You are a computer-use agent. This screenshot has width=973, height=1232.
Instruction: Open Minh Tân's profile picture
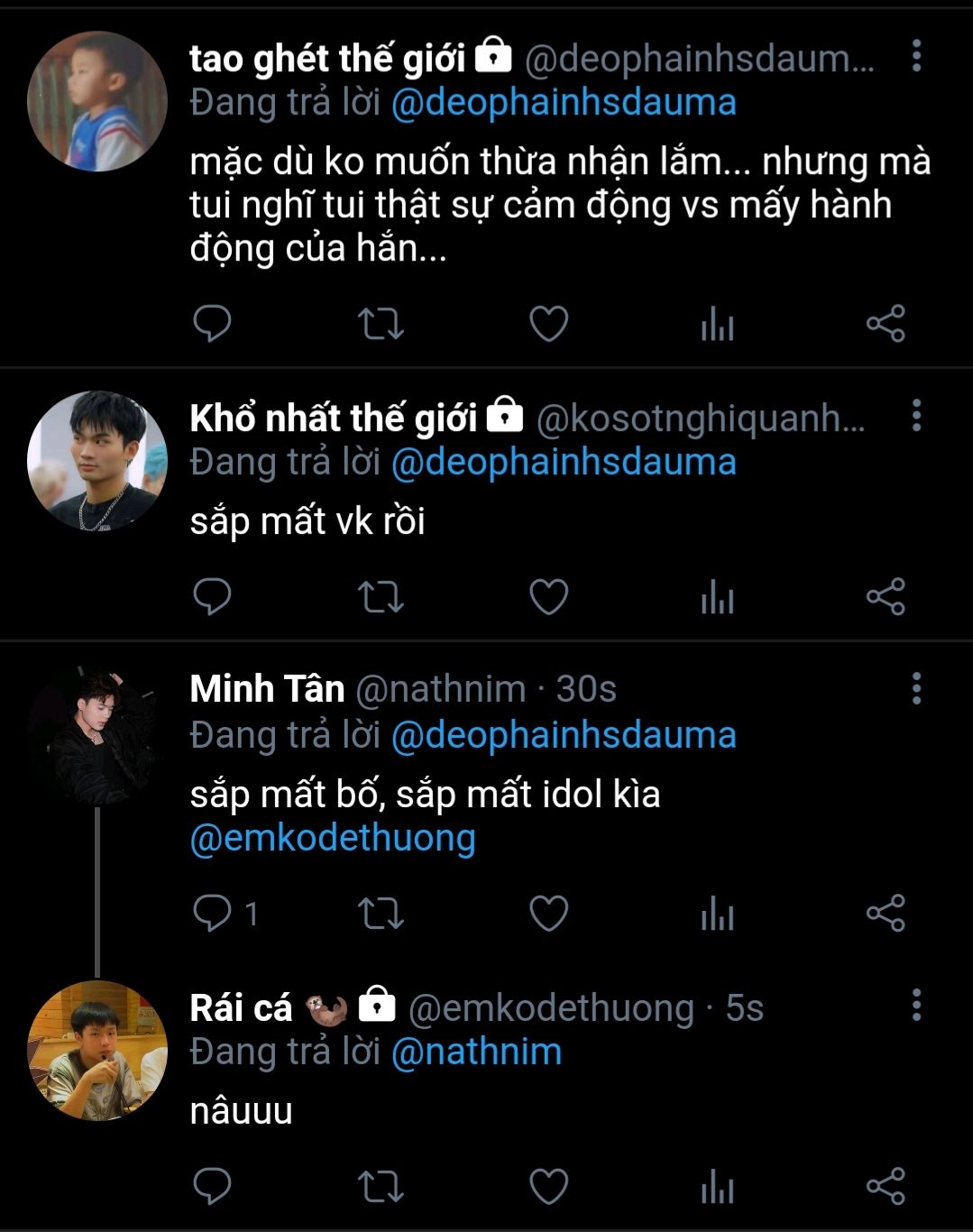click(96, 735)
